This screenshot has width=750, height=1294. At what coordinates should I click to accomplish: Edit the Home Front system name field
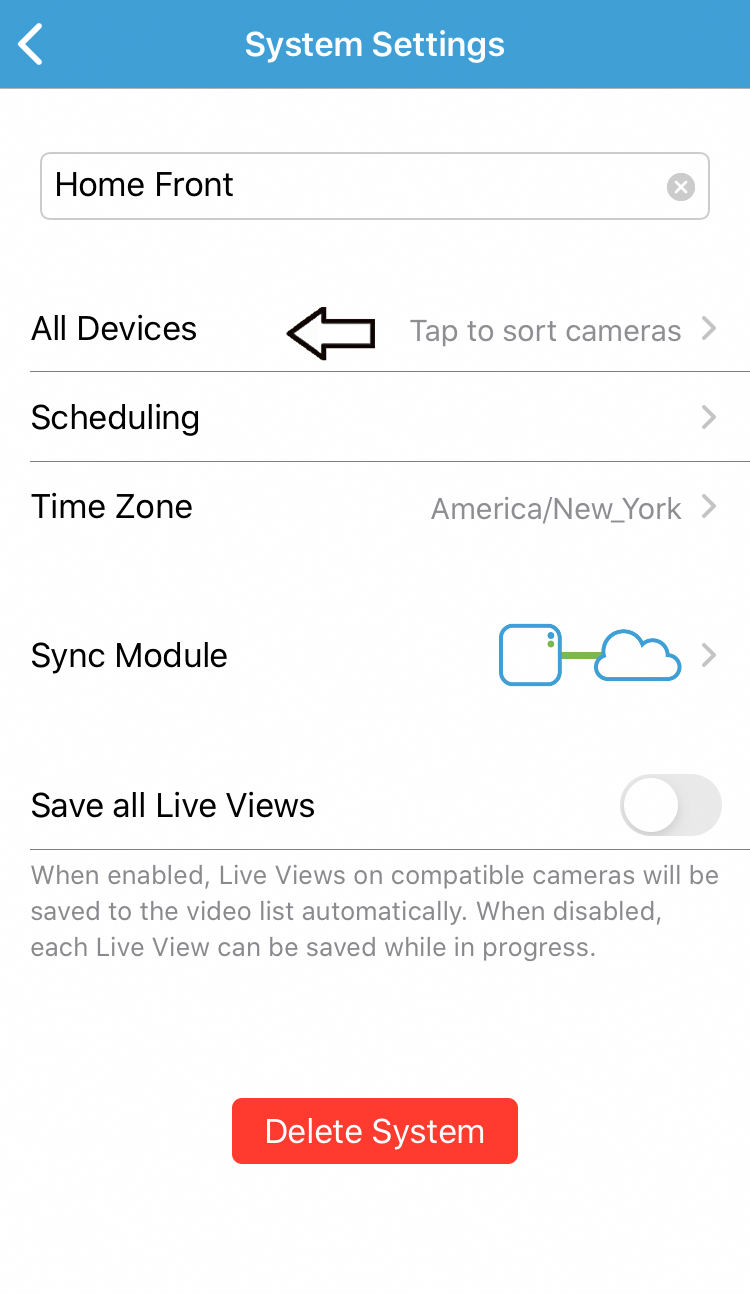pyautogui.click(x=350, y=186)
